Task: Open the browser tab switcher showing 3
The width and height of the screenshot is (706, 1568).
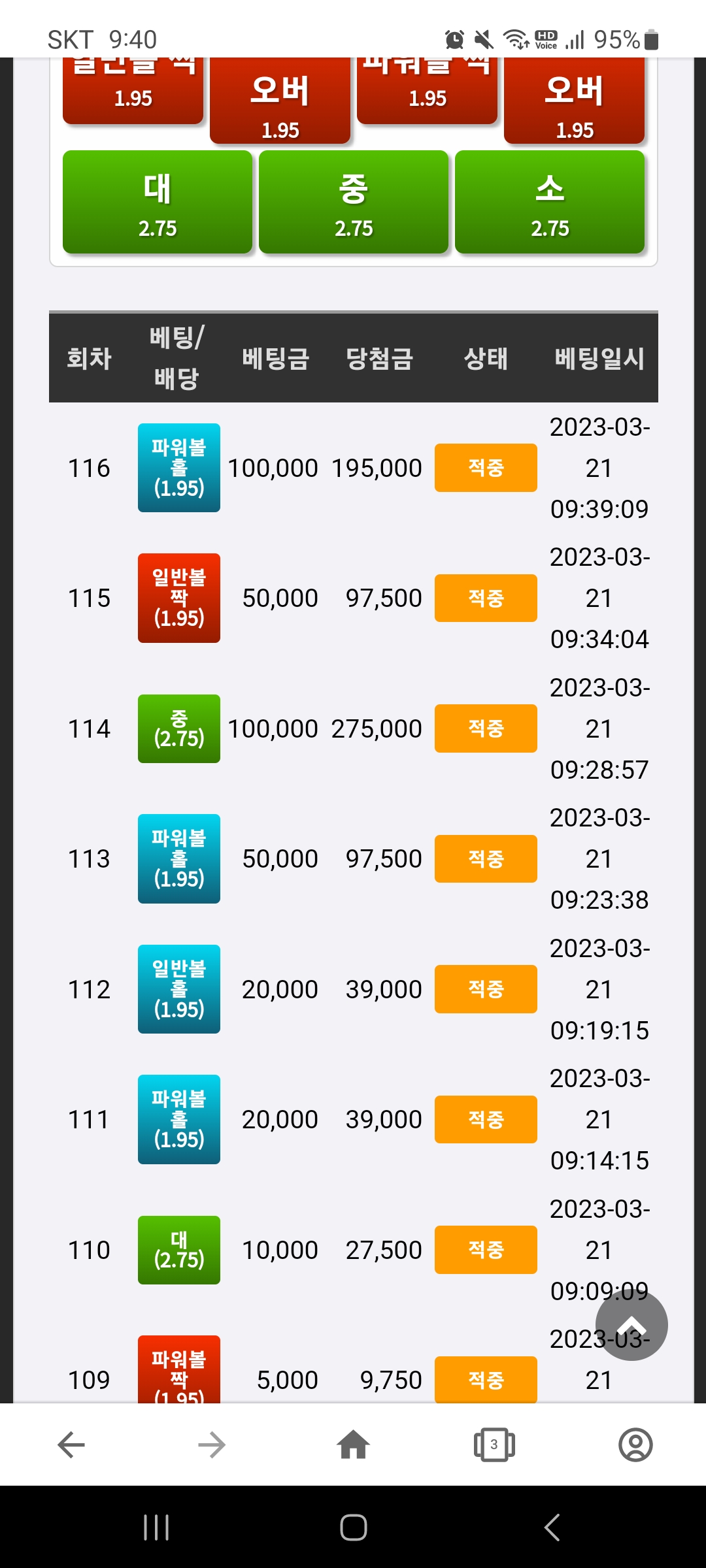Action: coord(494,1445)
